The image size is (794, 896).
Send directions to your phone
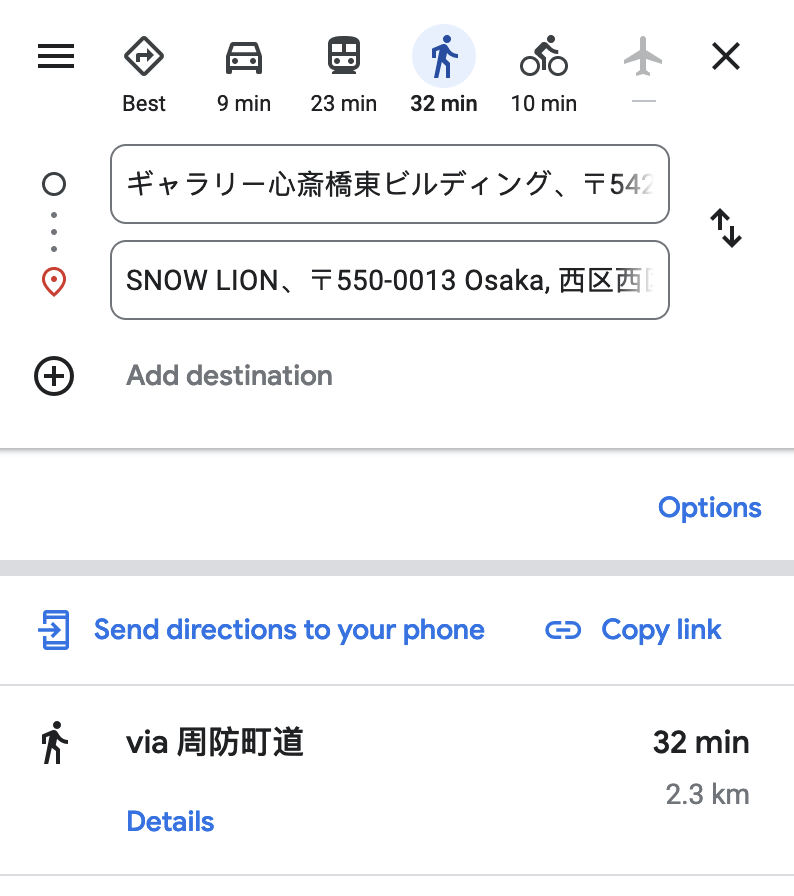click(x=289, y=630)
